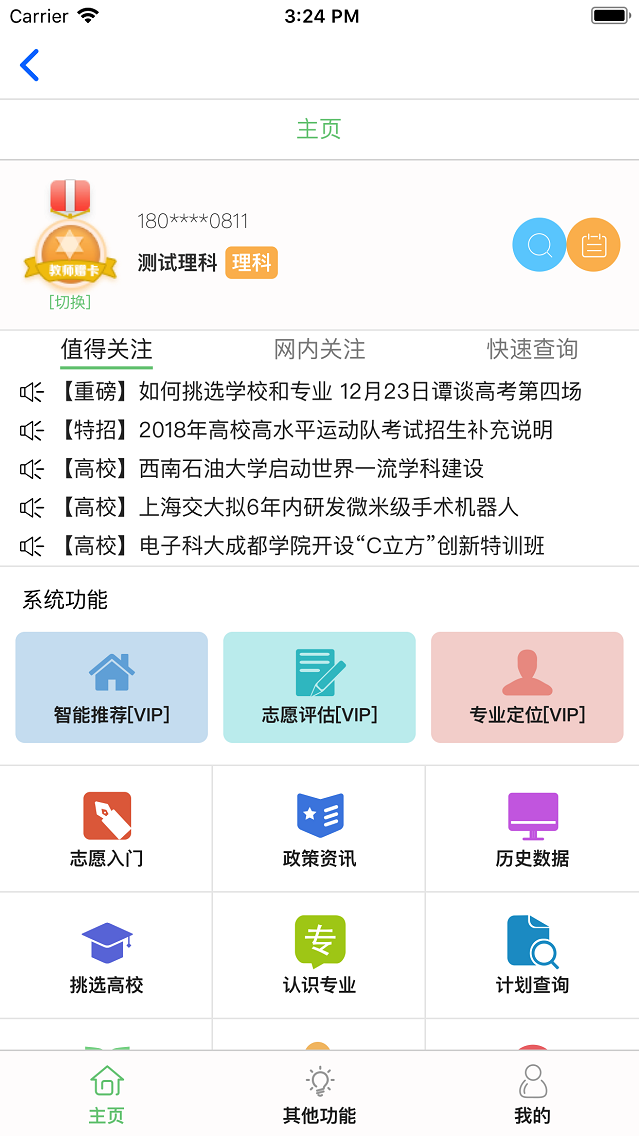Open the 志愿入门 grid item
639x1136 pixels.
click(x=106, y=829)
